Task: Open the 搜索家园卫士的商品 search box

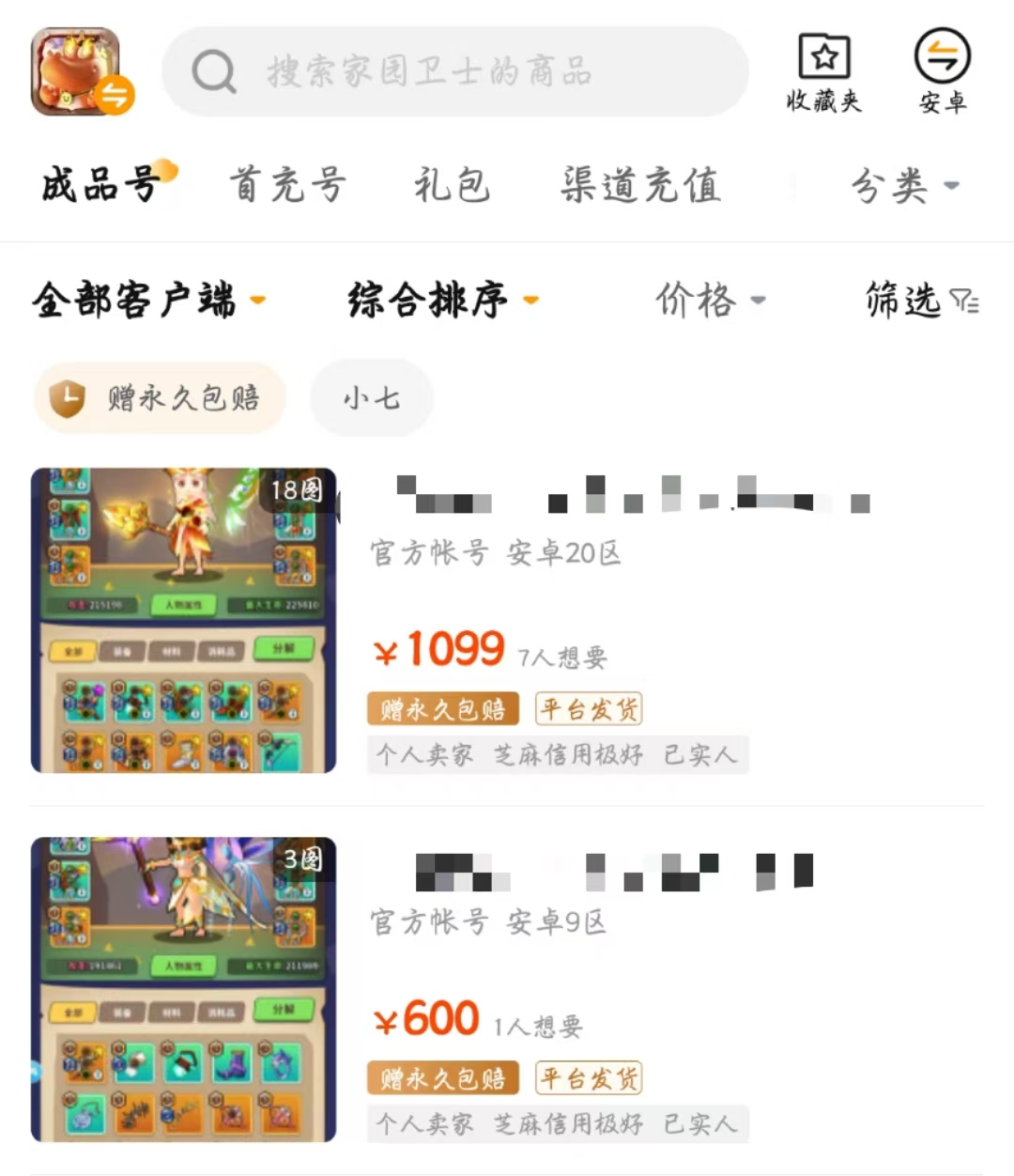Action: [x=455, y=72]
